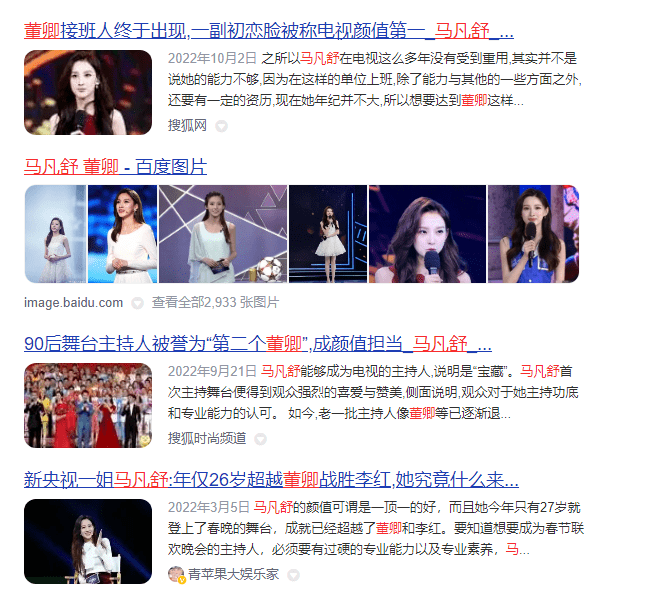Expand the dropdown icon next to image.baidu.com
The width and height of the screenshot is (652, 589).
pyautogui.click(x=136, y=302)
